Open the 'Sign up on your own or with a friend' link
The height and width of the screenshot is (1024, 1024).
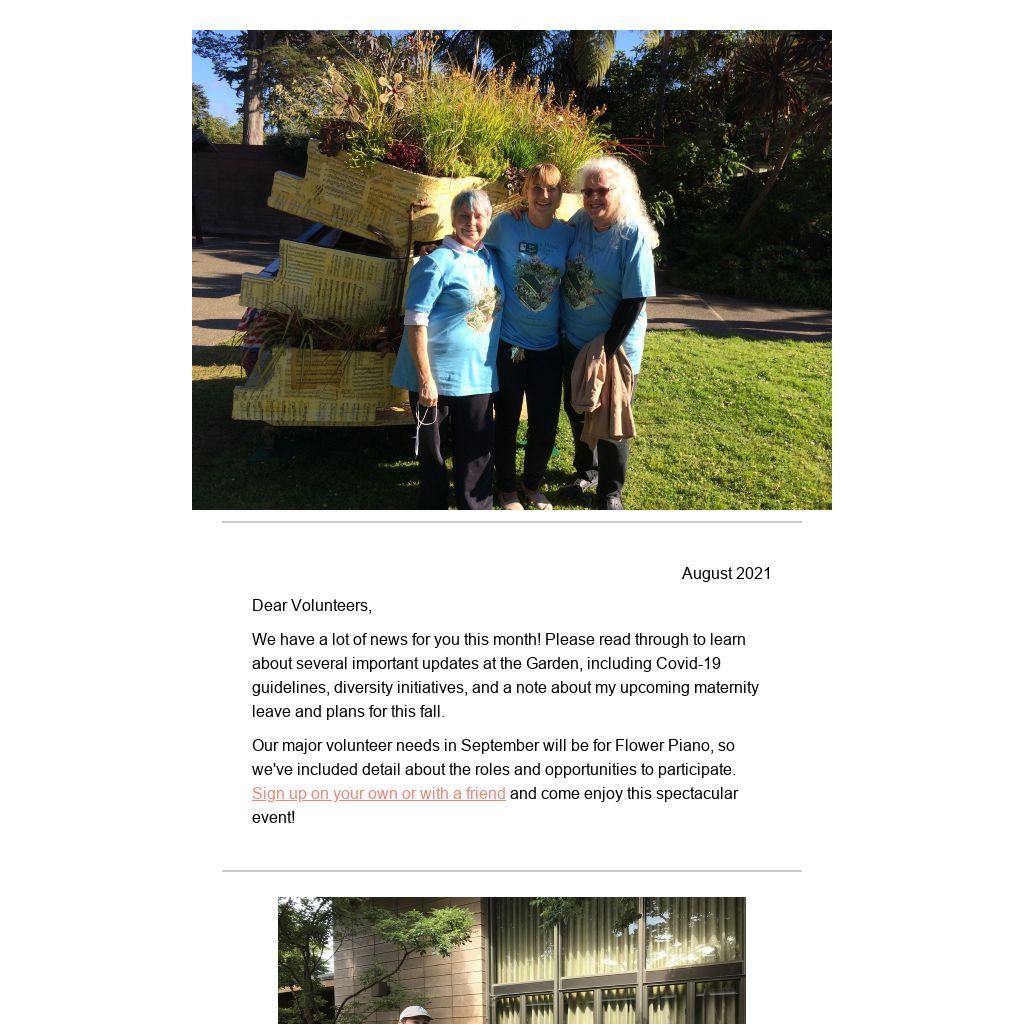click(x=378, y=793)
